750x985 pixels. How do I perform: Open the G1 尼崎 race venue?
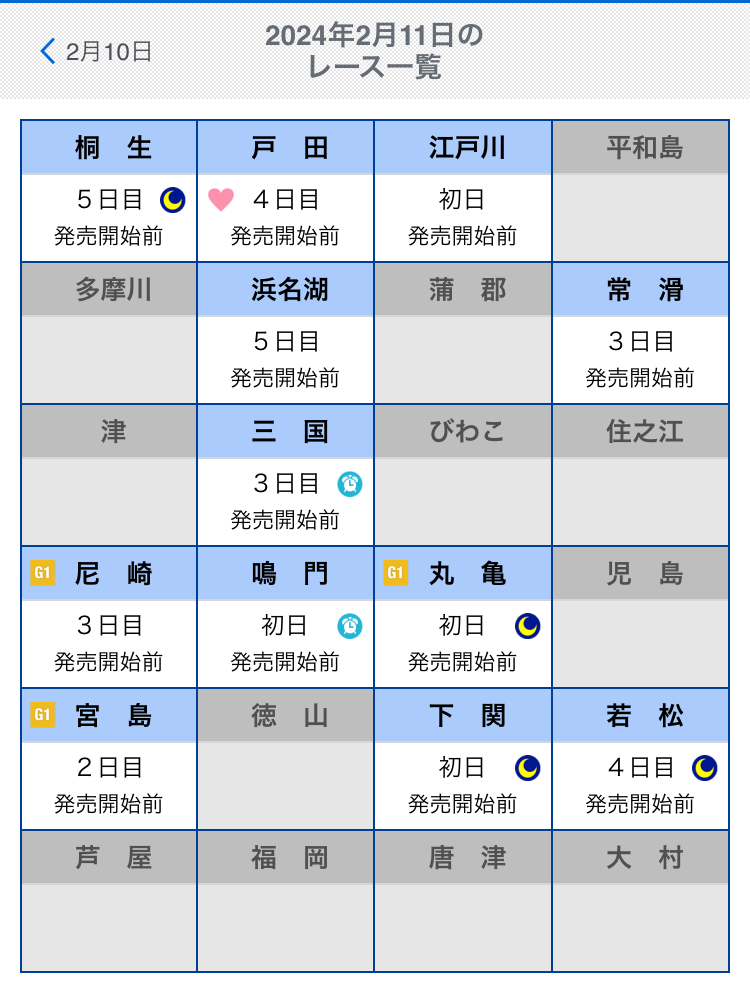109,617
